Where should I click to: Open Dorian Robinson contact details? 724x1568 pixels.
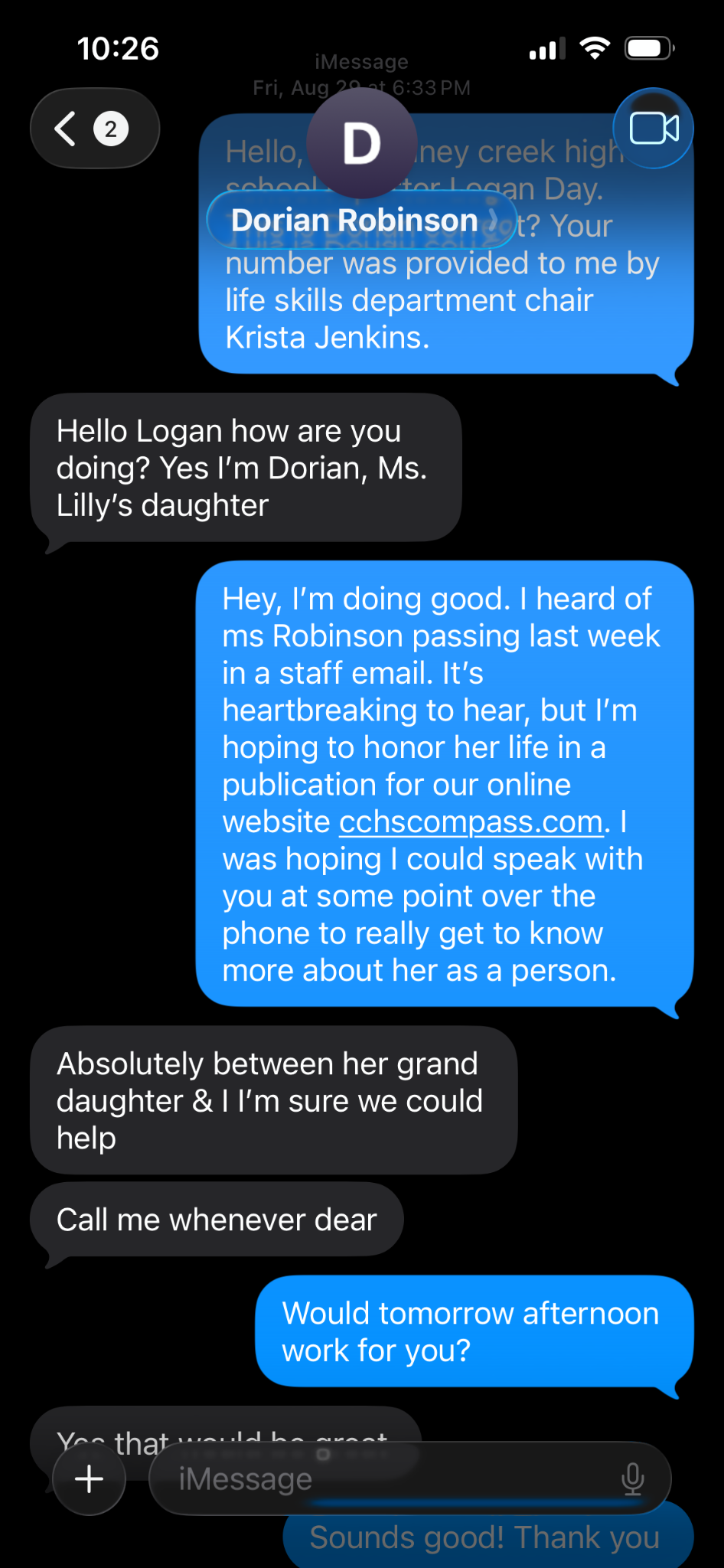tap(361, 220)
